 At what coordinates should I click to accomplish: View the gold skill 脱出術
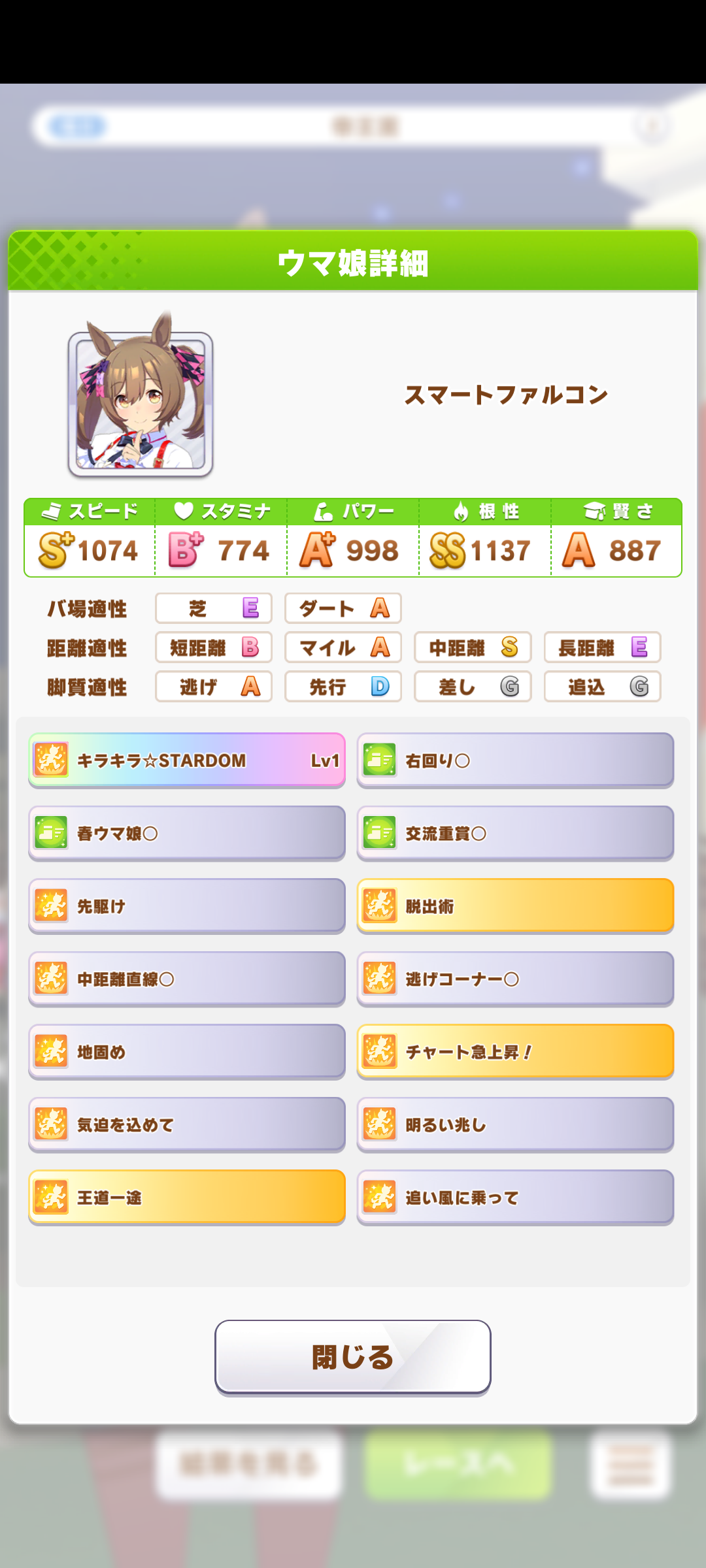coord(515,906)
